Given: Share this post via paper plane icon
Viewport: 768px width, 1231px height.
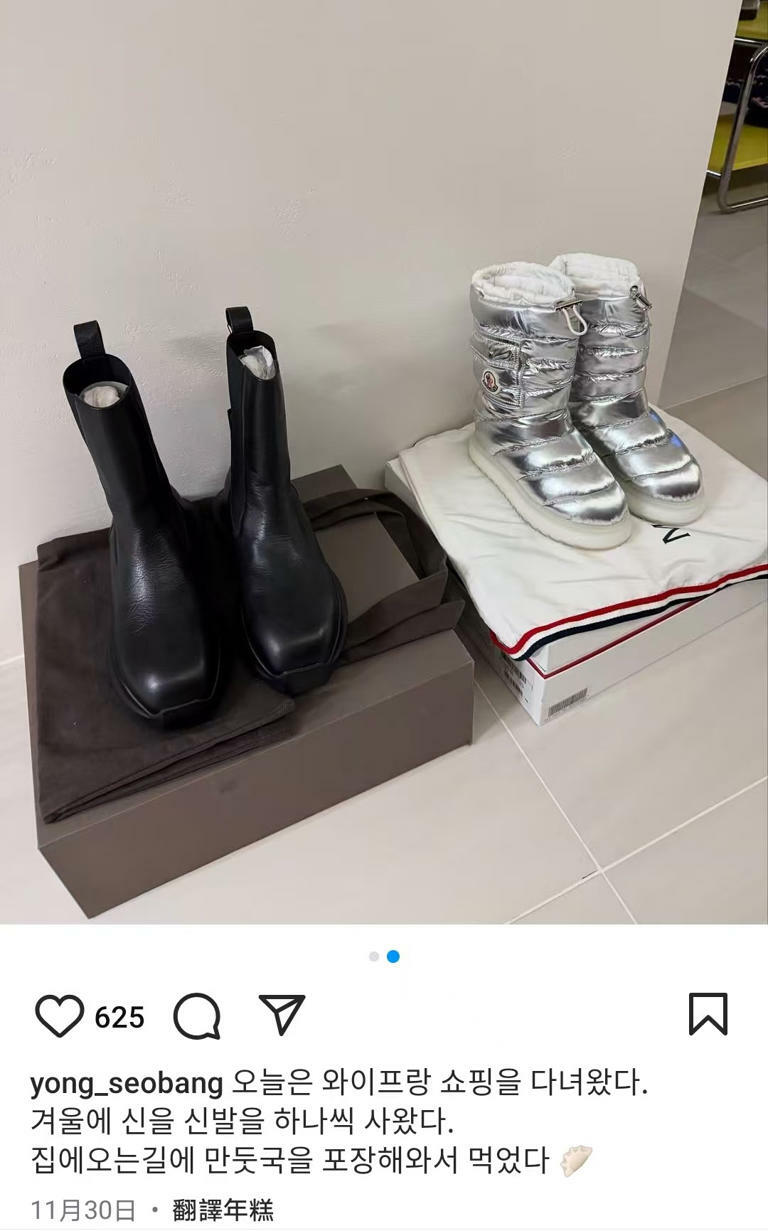Looking at the screenshot, I should coord(281,1015).
